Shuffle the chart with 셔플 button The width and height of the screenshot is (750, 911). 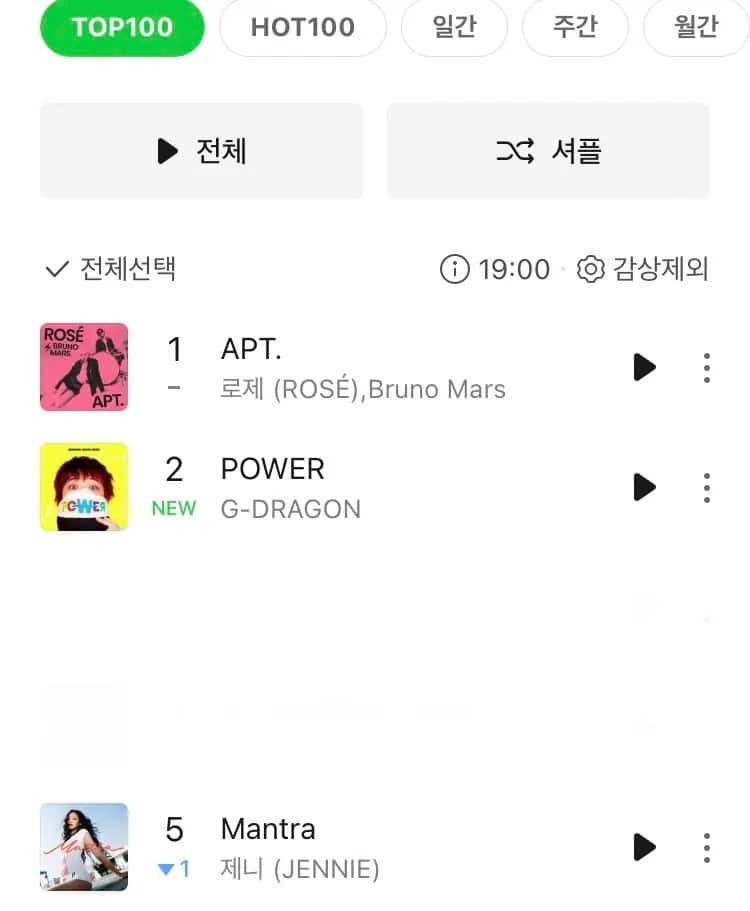tap(548, 151)
